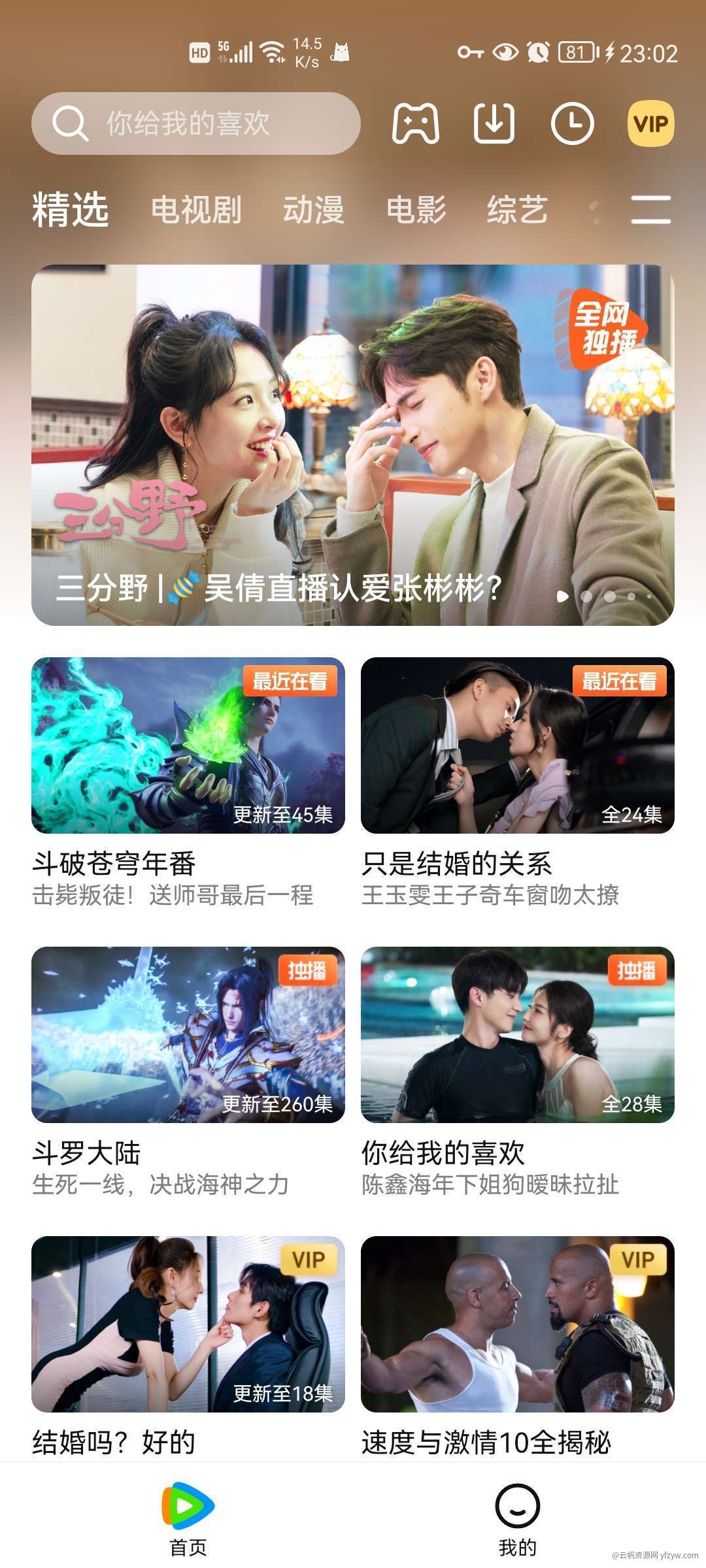Switch to the 动漫 tab
The width and height of the screenshot is (706, 1568).
tap(313, 210)
